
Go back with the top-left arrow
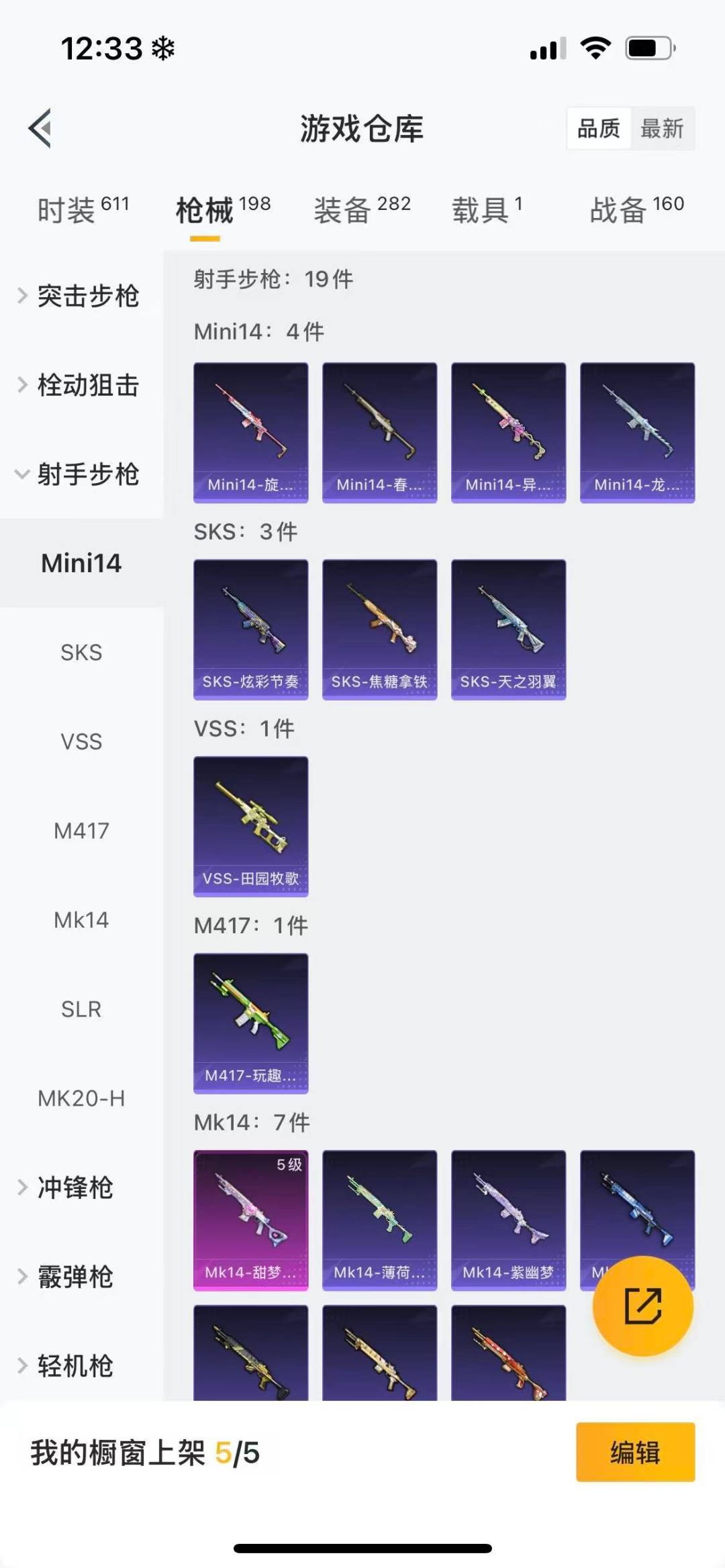(40, 128)
